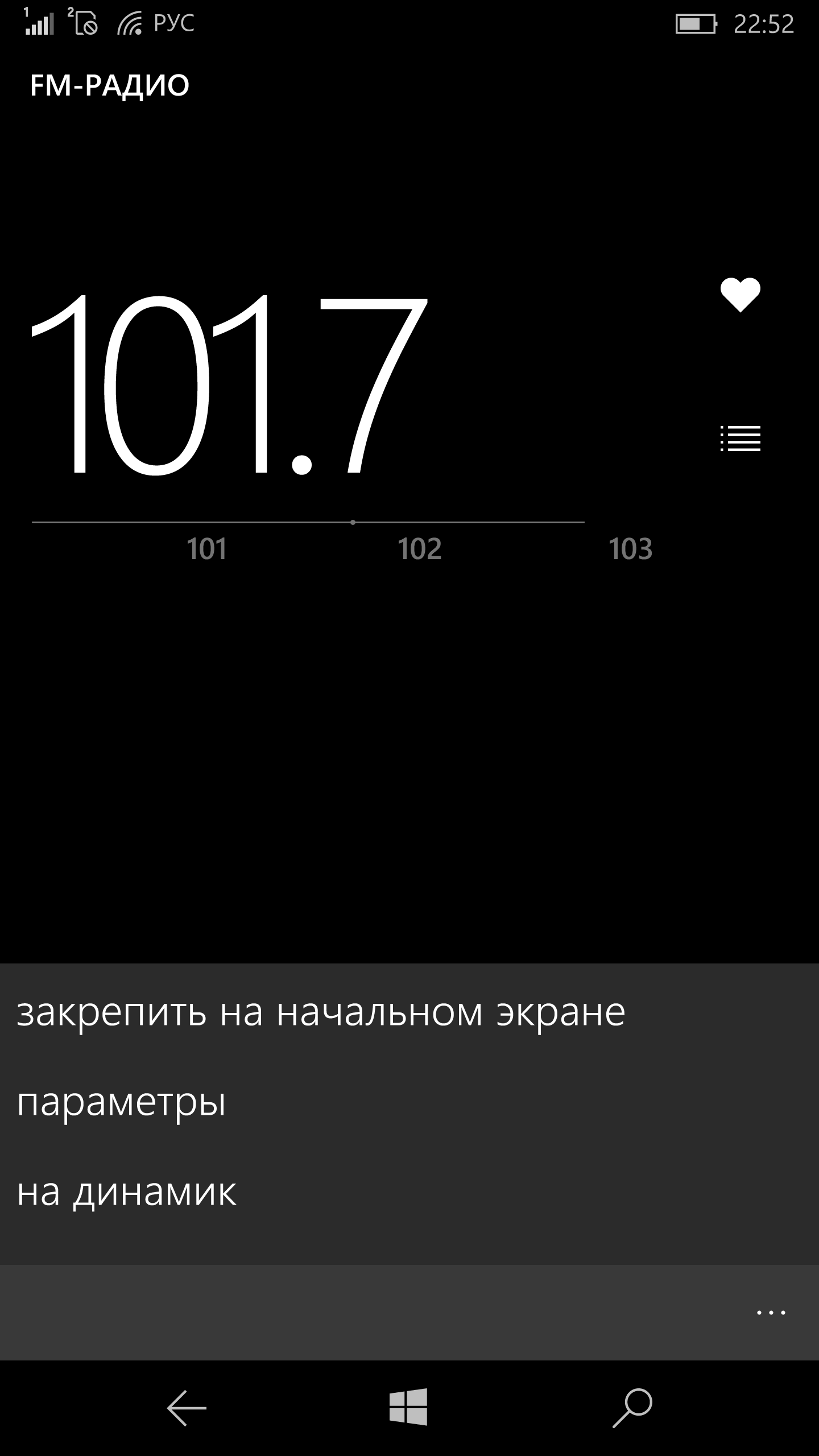Viewport: 819px width, 1456px height.
Task: Open the system search magnifier
Action: pyautogui.click(x=632, y=1408)
